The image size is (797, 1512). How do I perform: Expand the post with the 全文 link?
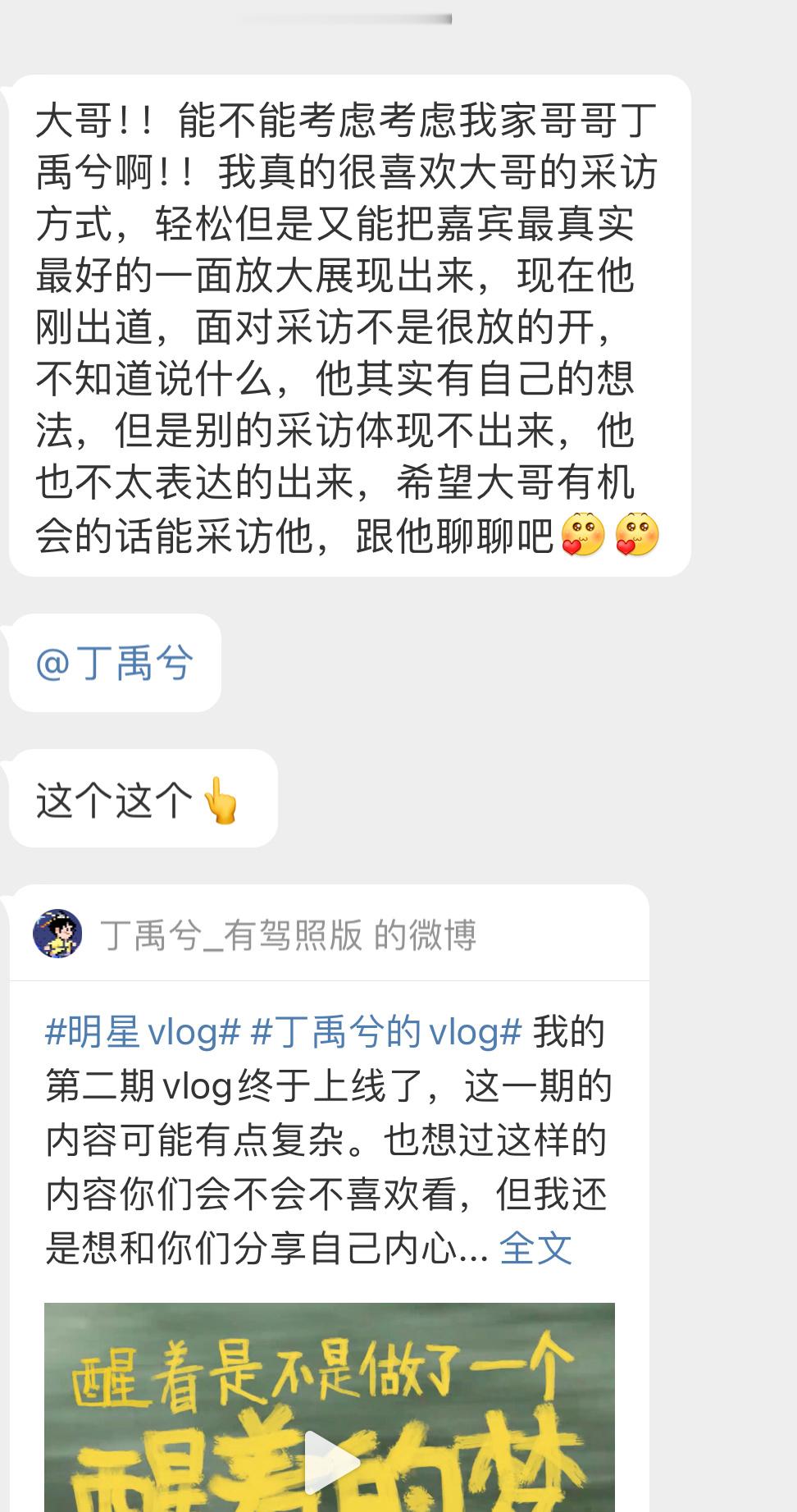(x=536, y=1246)
